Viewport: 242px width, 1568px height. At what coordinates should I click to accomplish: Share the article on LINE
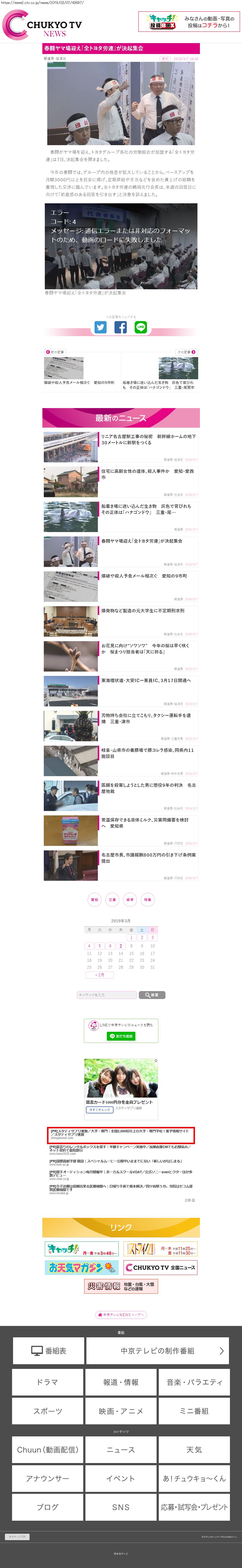point(141,327)
